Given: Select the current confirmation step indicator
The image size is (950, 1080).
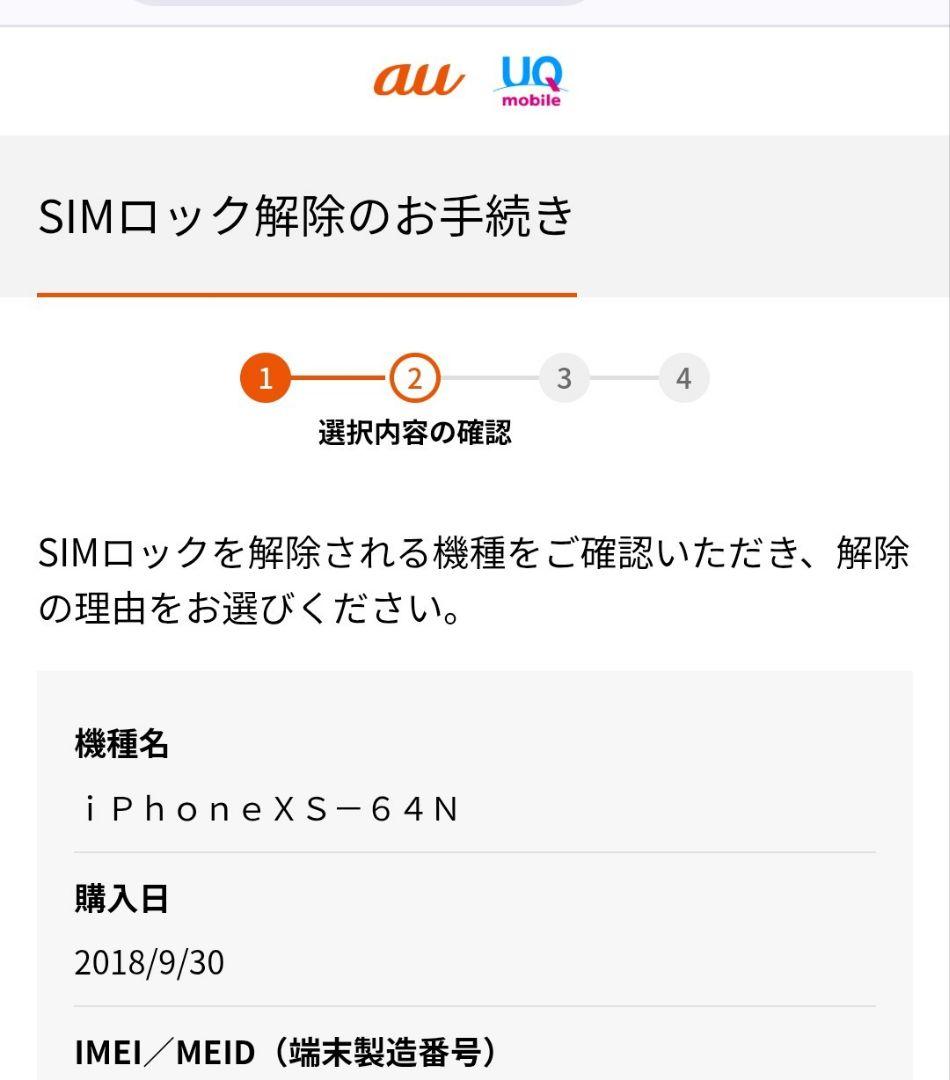Looking at the screenshot, I should point(414,377).
